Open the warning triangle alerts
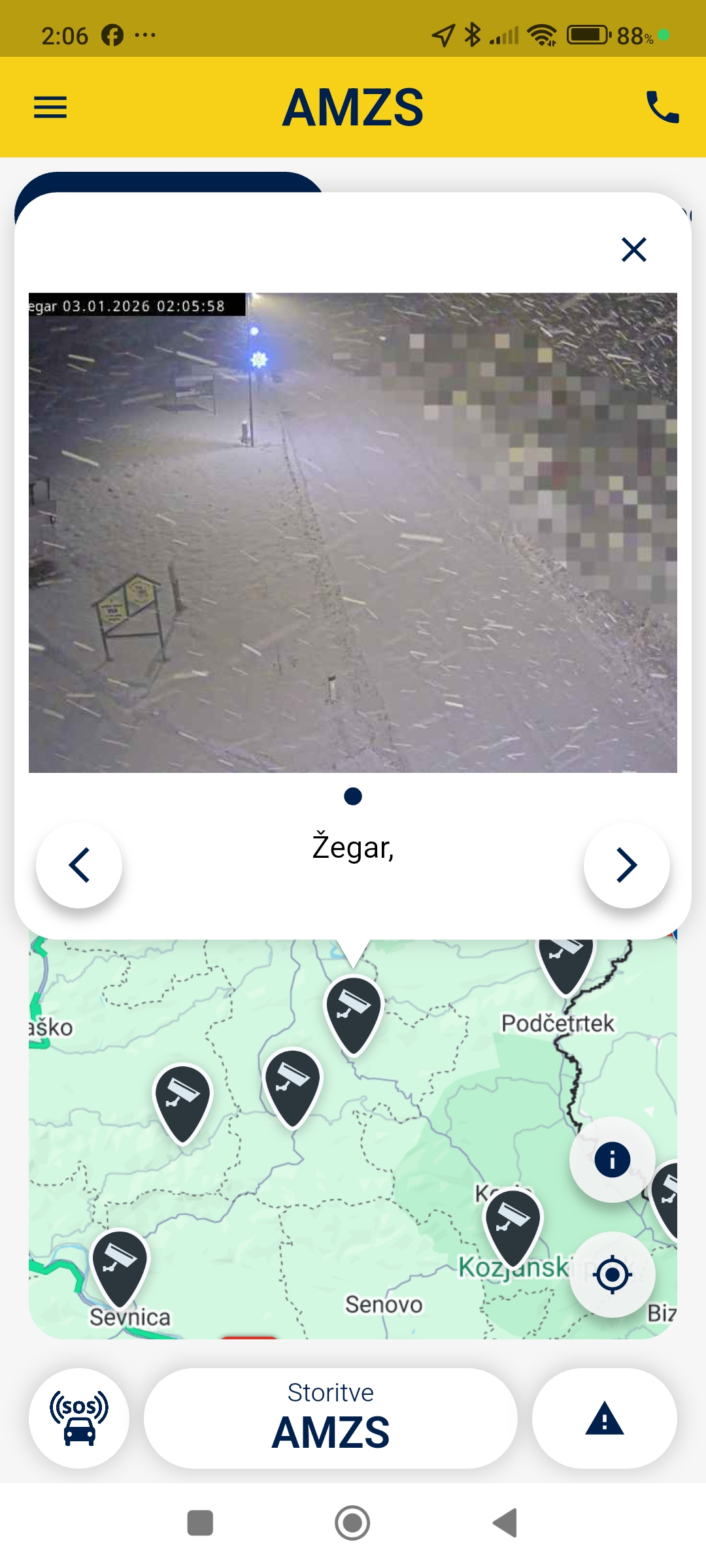The height and width of the screenshot is (1568, 706). (x=604, y=1418)
